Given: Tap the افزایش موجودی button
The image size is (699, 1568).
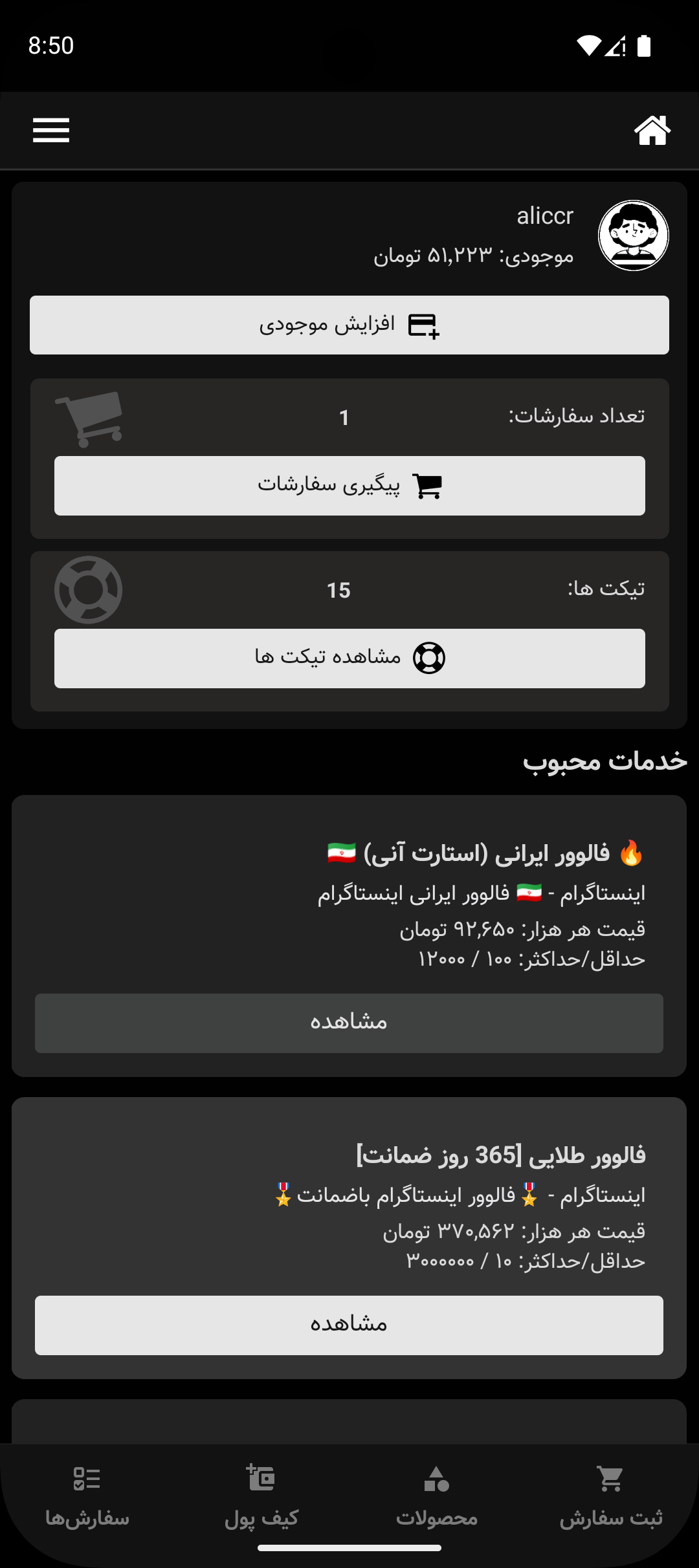Looking at the screenshot, I should coord(349,325).
